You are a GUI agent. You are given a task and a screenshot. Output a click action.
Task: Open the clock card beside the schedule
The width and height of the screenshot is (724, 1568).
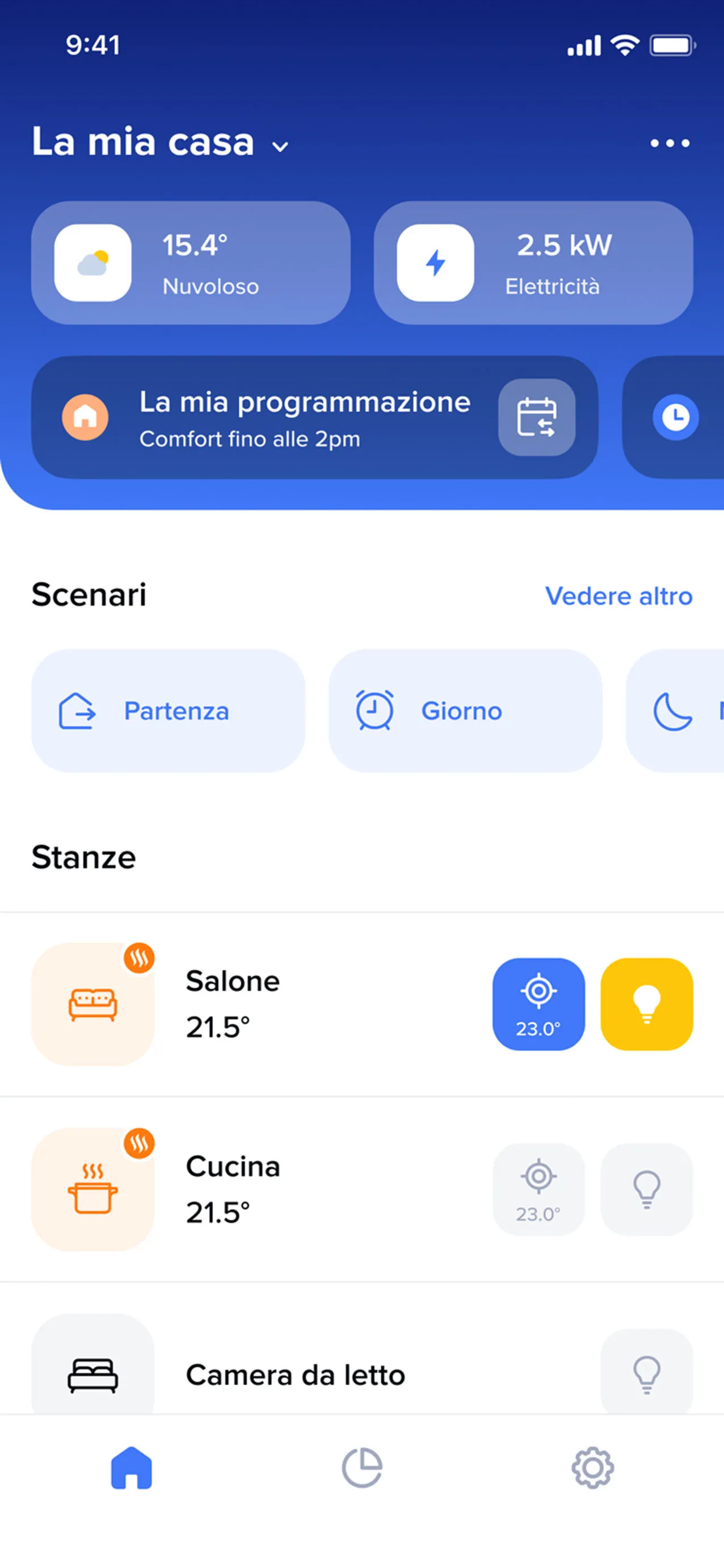[x=674, y=418]
